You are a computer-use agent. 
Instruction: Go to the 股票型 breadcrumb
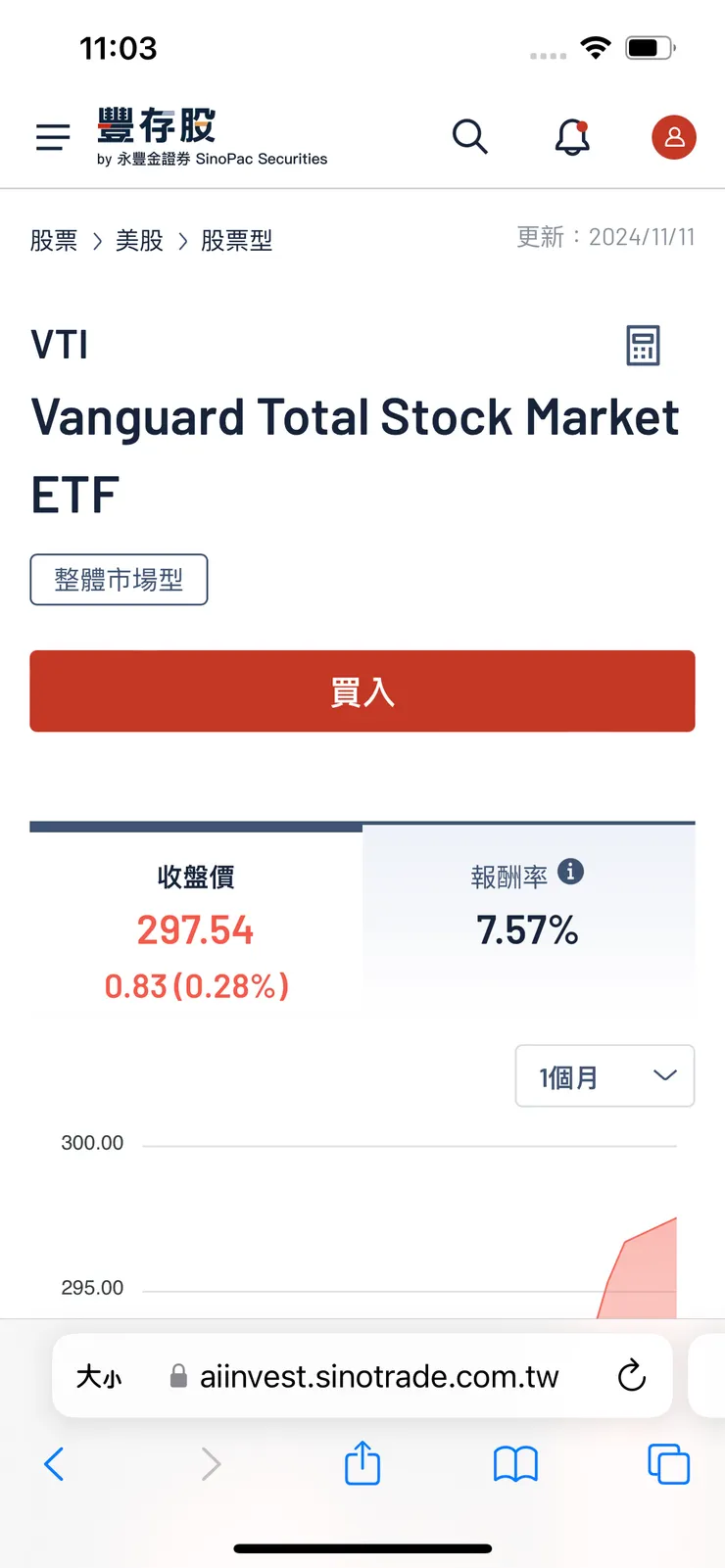coord(236,241)
